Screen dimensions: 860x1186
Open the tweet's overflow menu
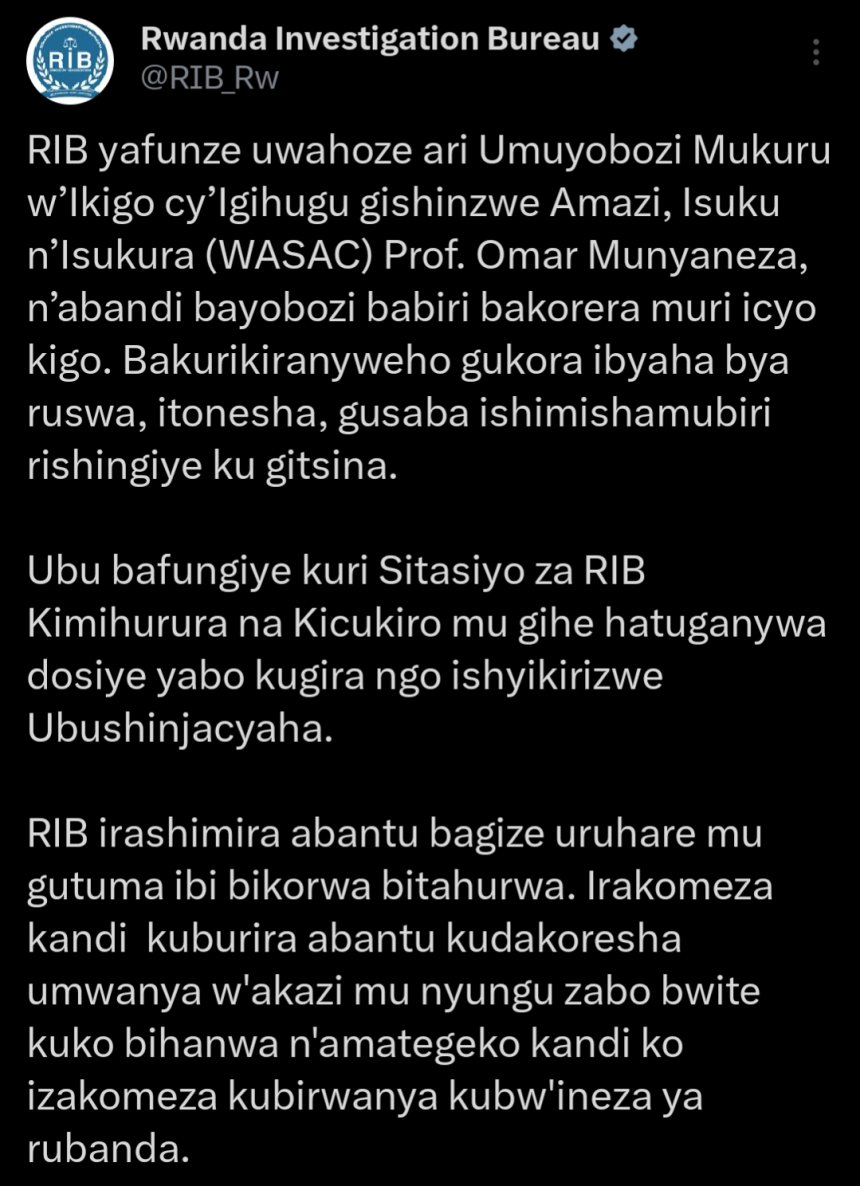coord(817,53)
